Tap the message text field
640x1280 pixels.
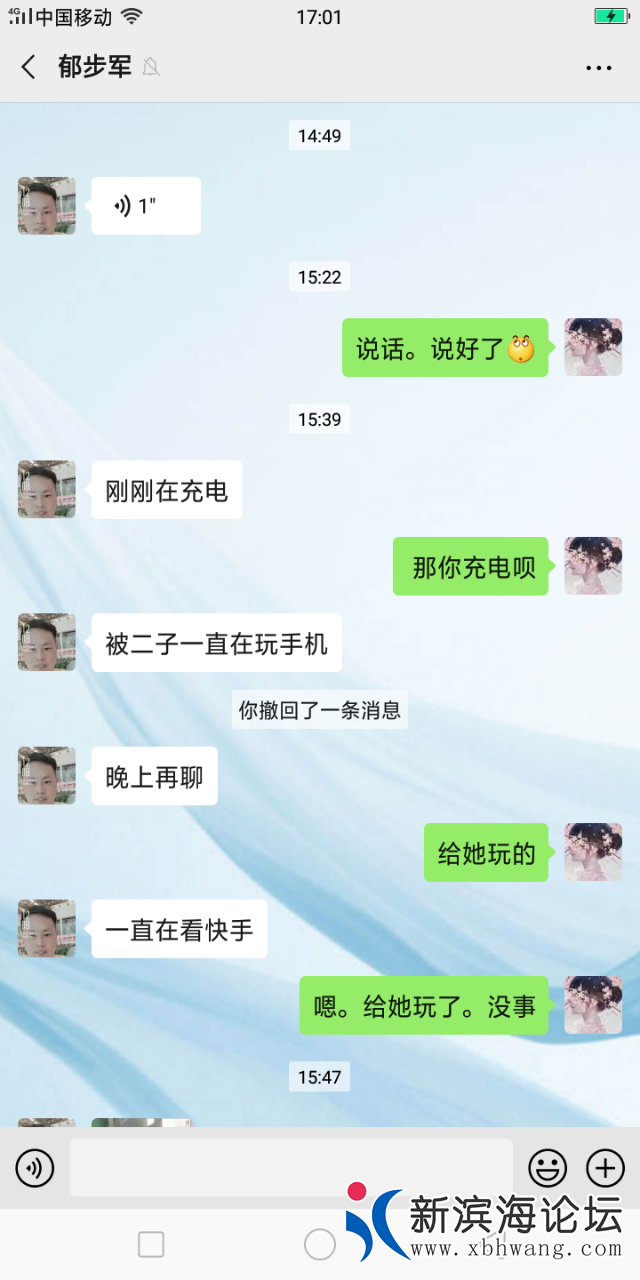click(x=290, y=1167)
